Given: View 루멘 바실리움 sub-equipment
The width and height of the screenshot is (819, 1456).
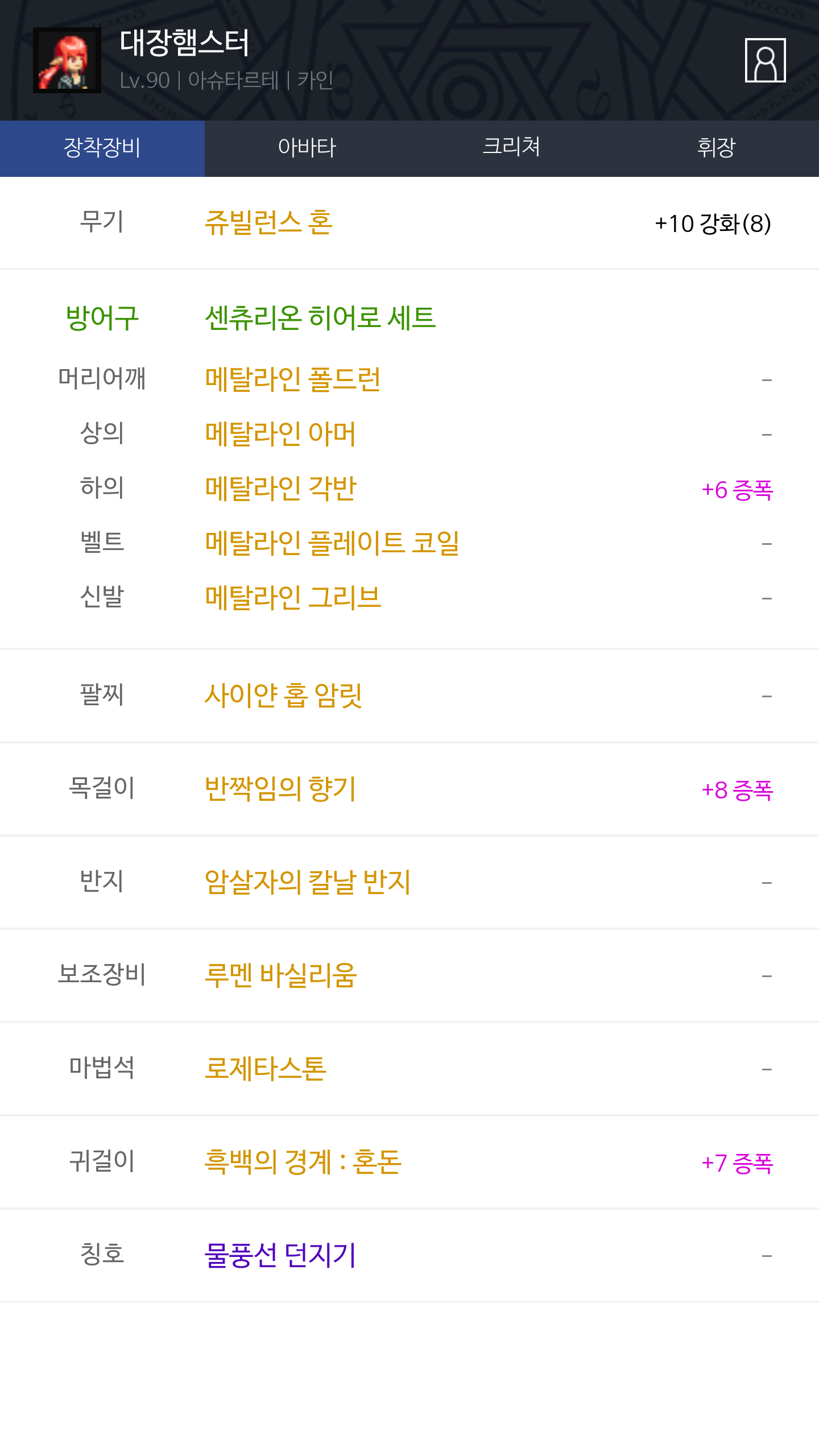Looking at the screenshot, I should [x=280, y=975].
